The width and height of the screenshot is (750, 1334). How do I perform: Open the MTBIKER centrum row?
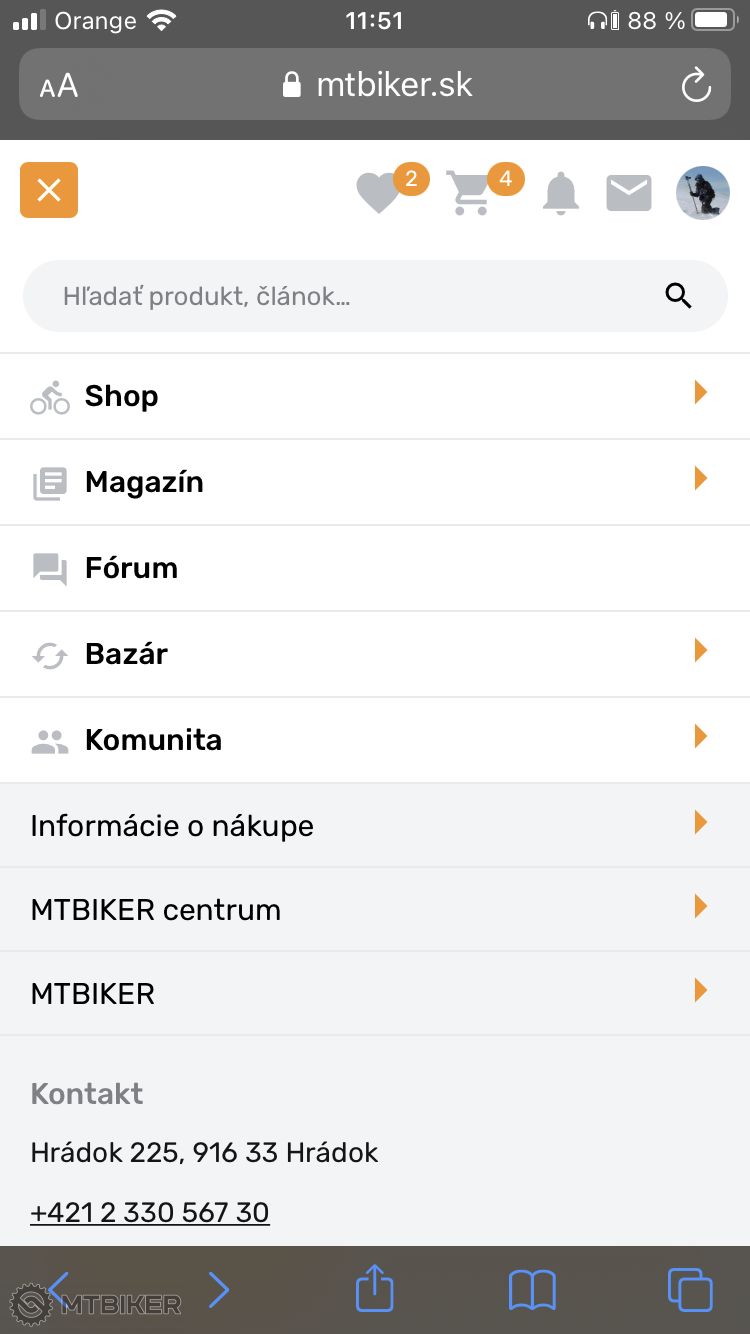pos(375,909)
